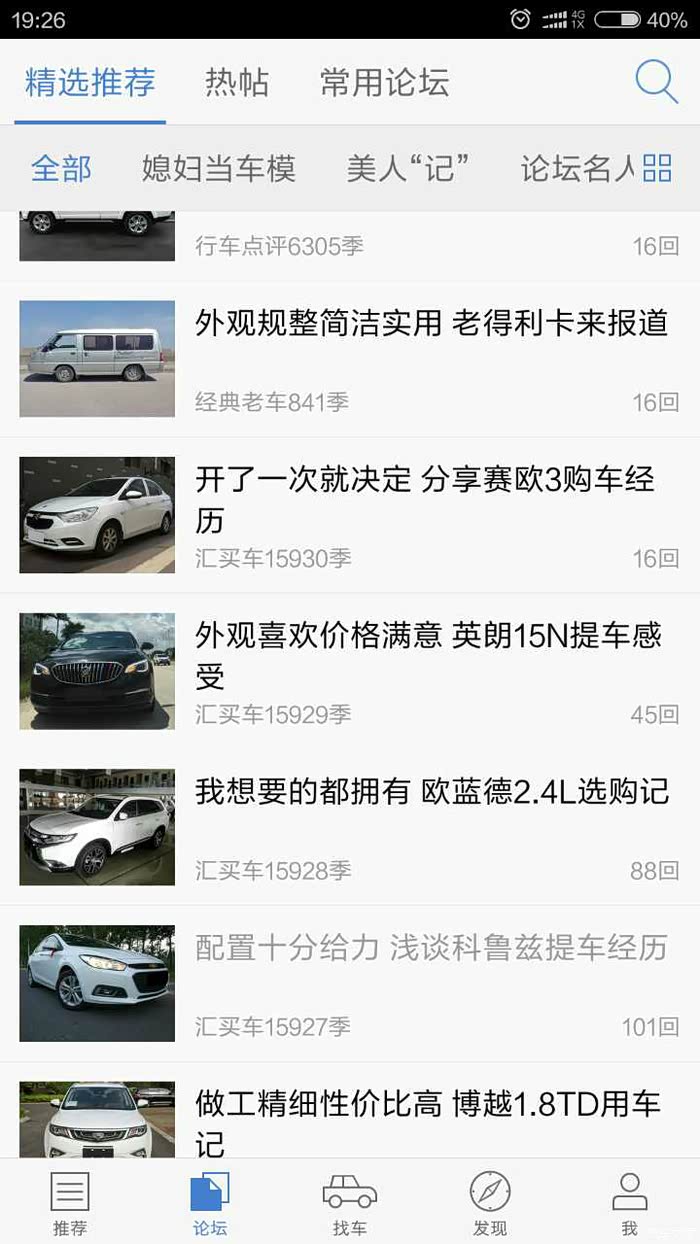Screen dimensions: 700x1244
Task: Open post 外观规整简洁实用 老得利卡来报道
Action: 431,323
